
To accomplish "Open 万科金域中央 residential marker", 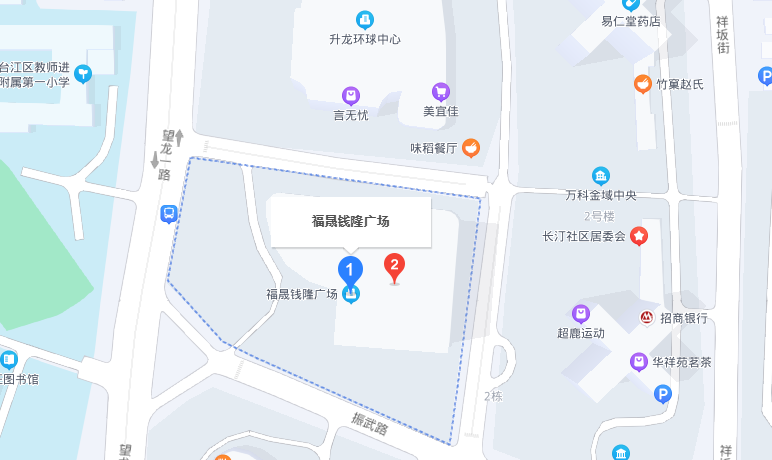I will pos(601,175).
